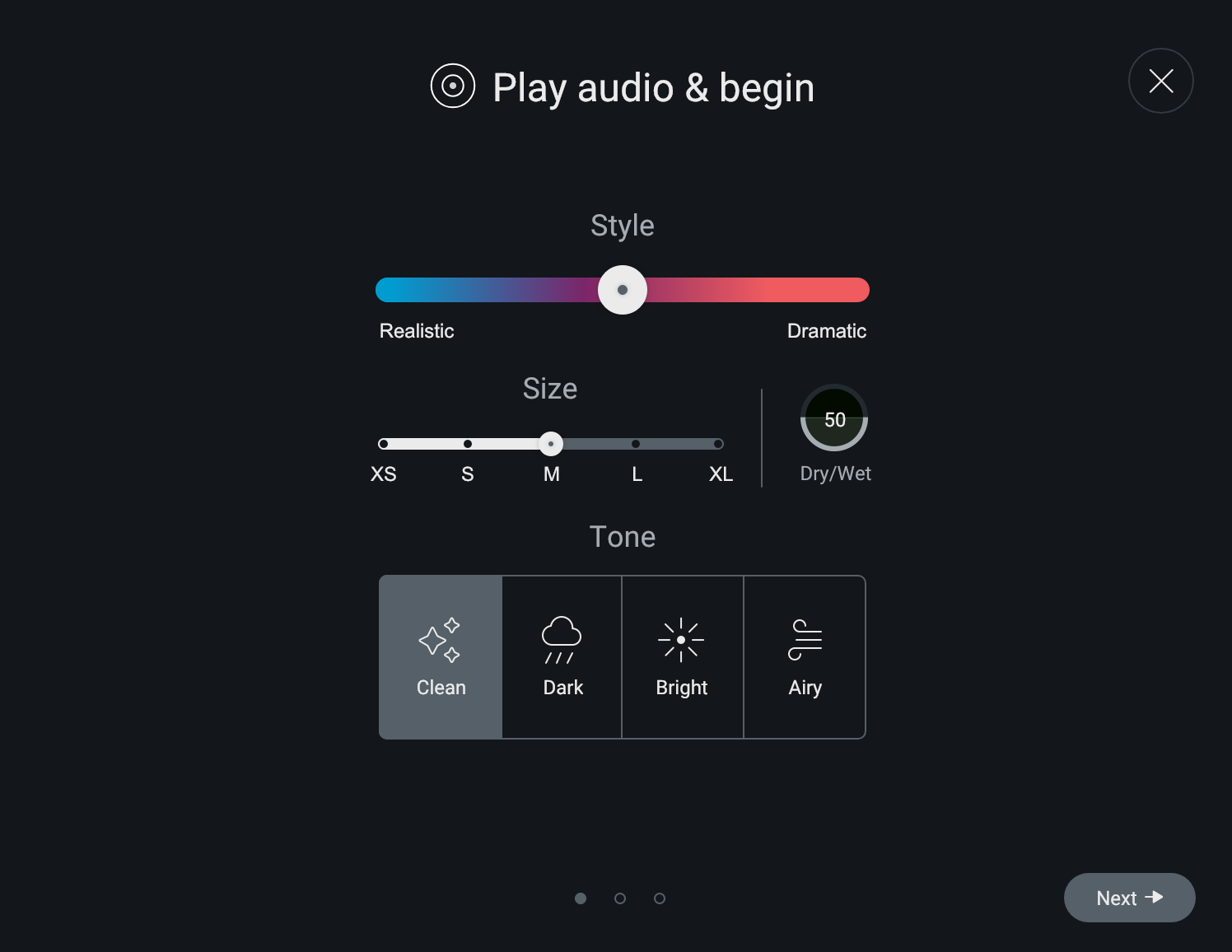Viewport: 1232px width, 952px height.
Task: Close the reverb assistant dialog
Action: point(1160,81)
